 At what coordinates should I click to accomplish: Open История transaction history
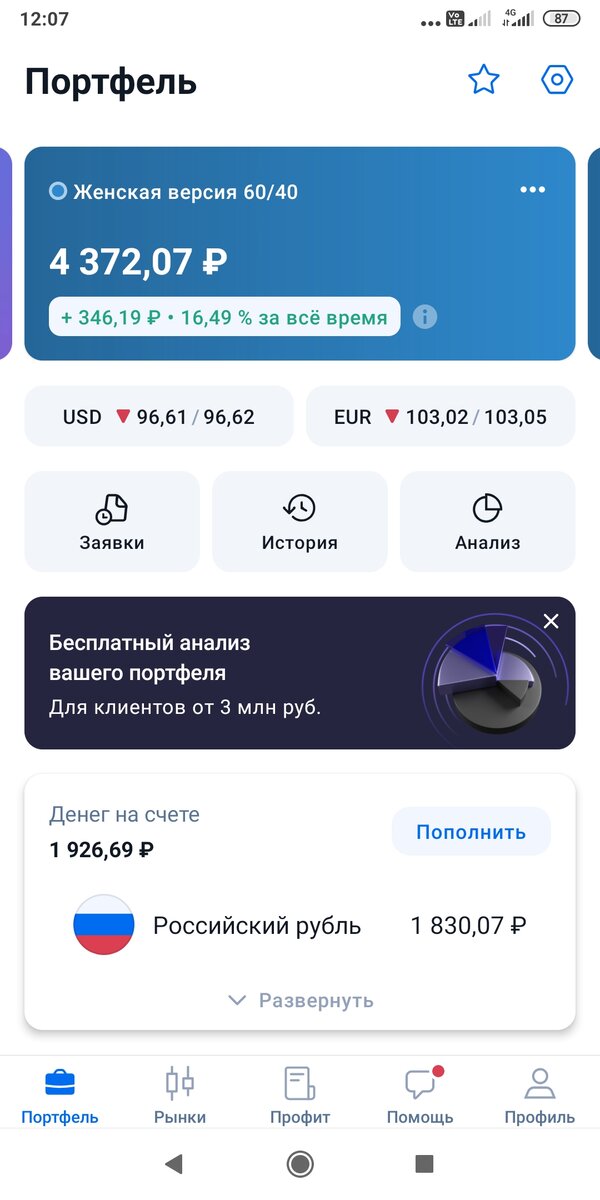click(300, 522)
